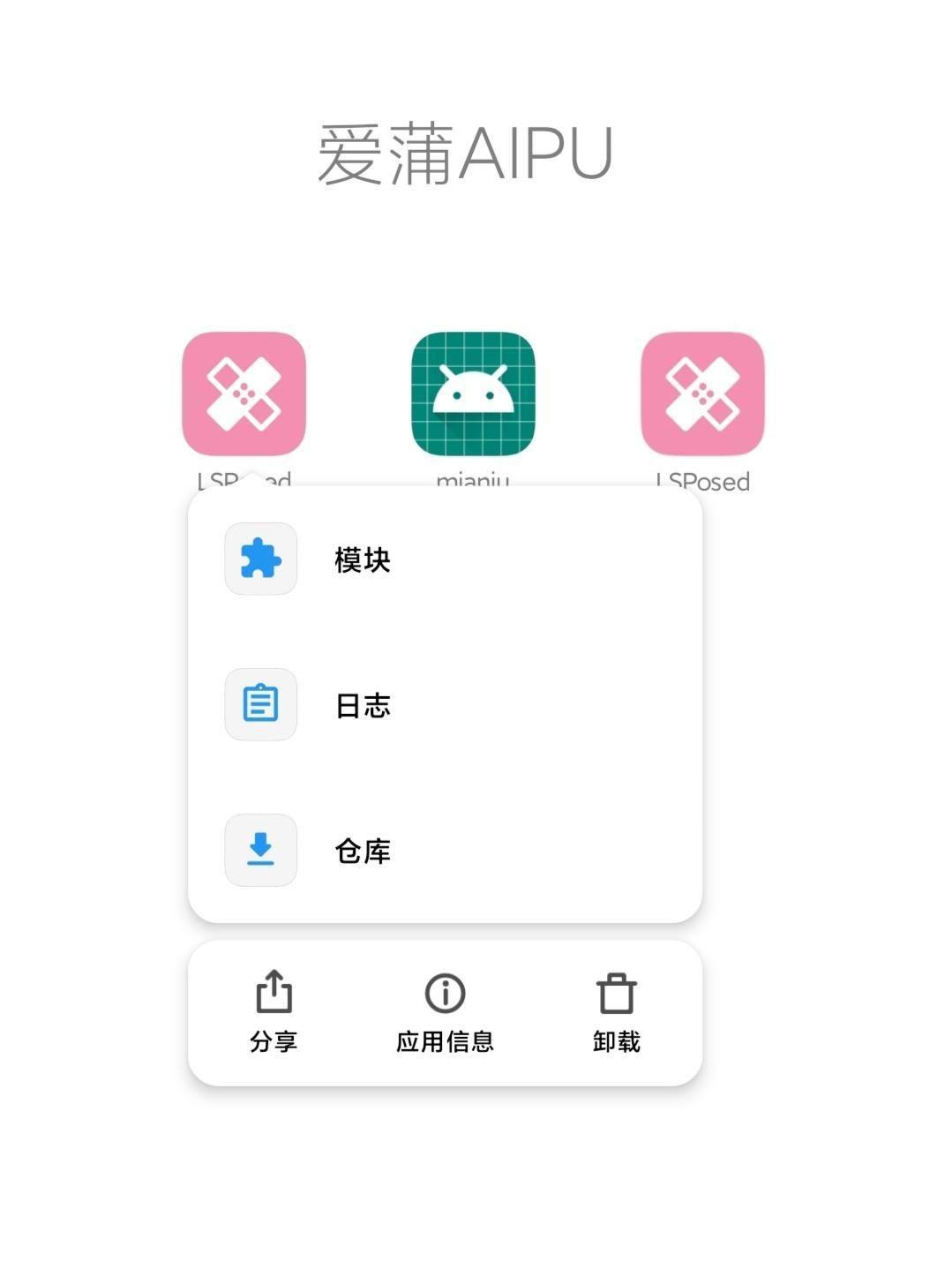View 应用信息 for this app

click(445, 1011)
